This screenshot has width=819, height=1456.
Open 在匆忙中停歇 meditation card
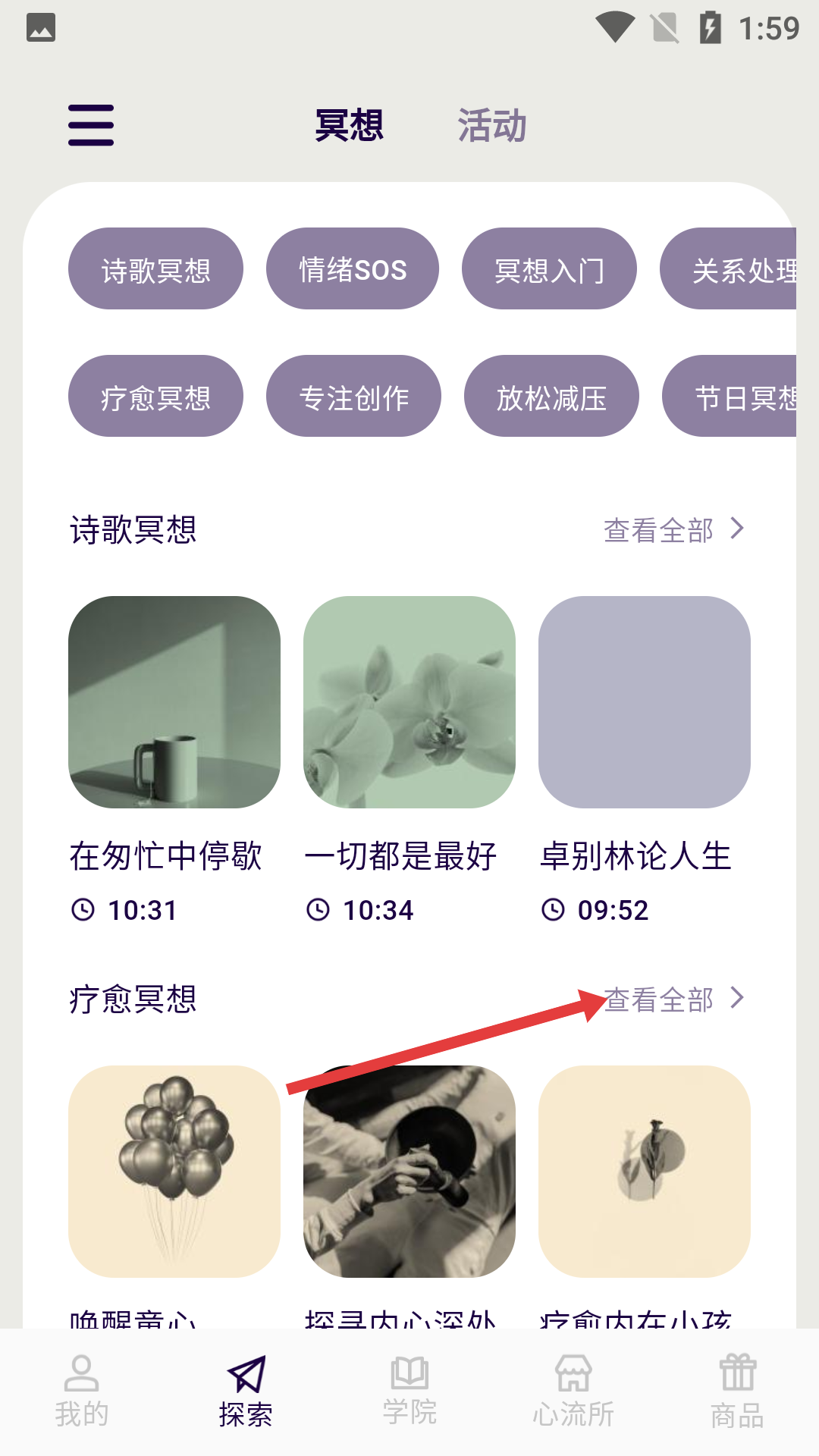[174, 702]
